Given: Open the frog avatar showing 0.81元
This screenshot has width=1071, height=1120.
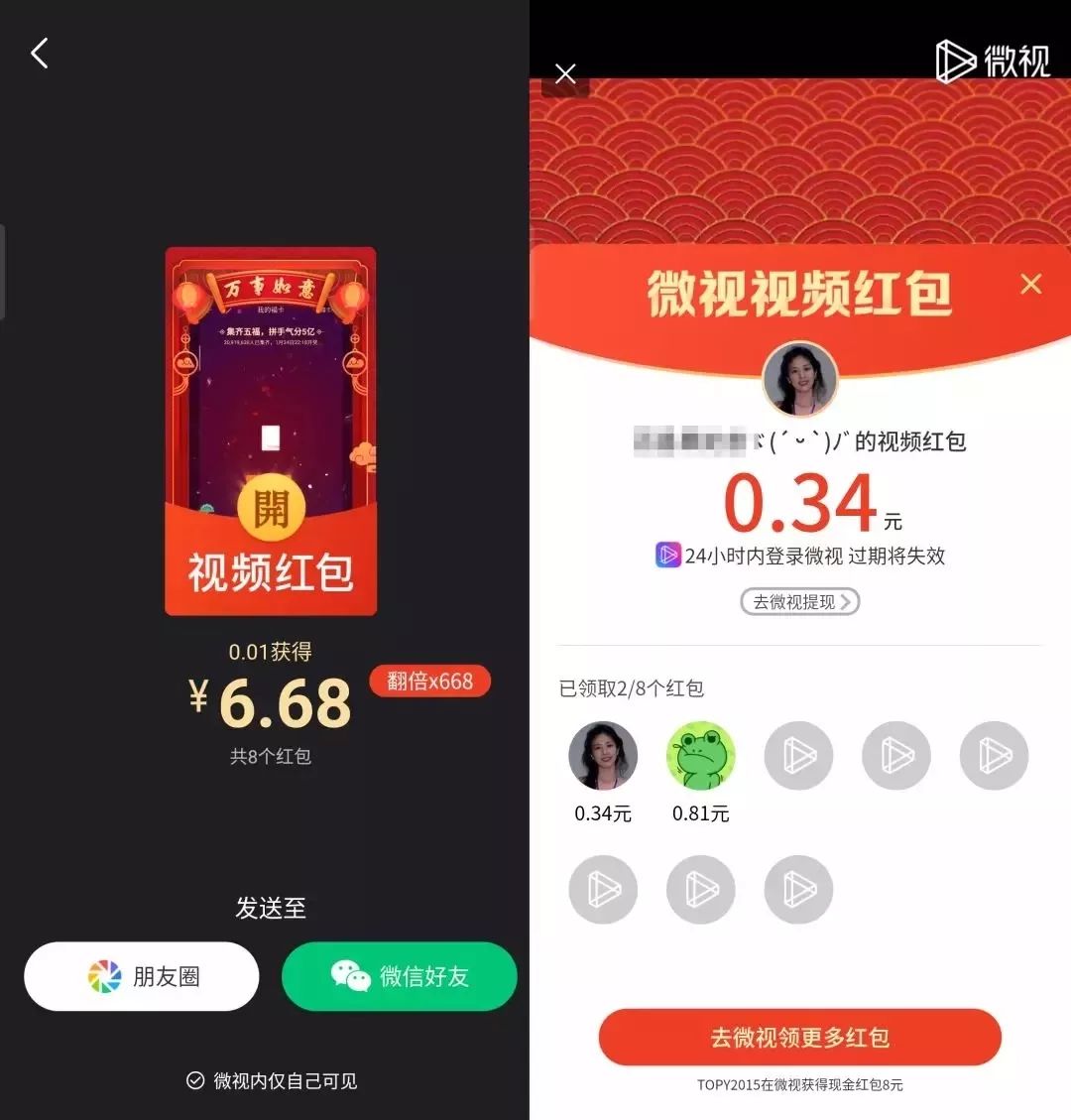Looking at the screenshot, I should (700, 756).
